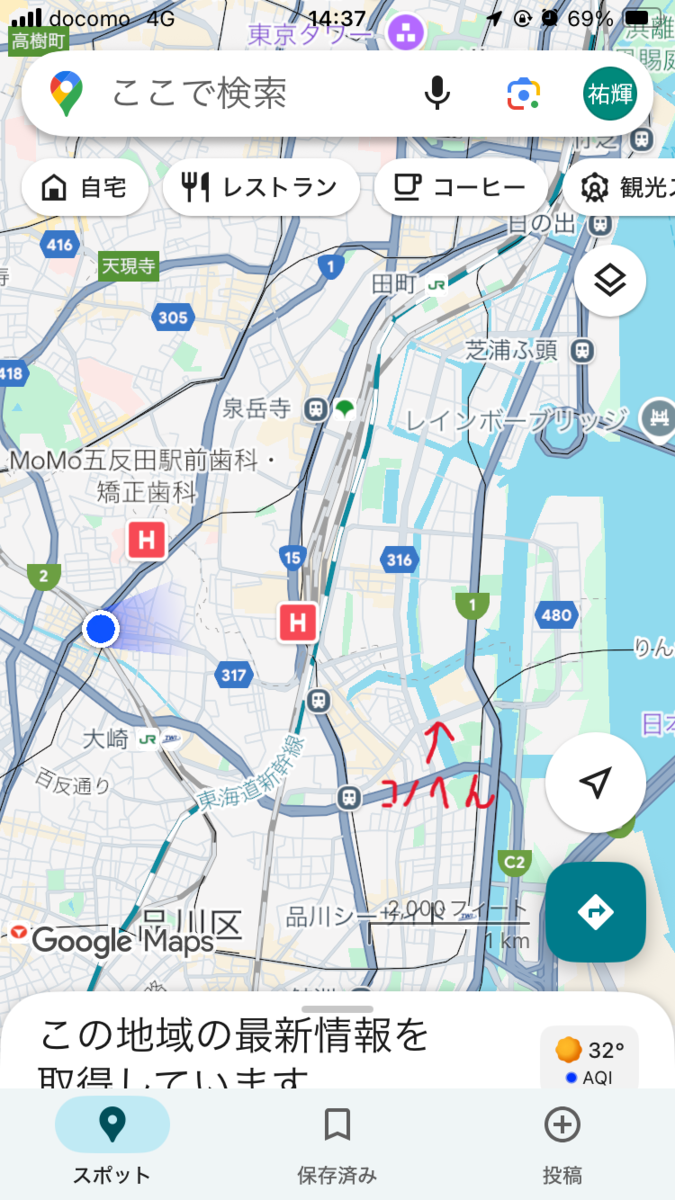675x1200 pixels.
Task: Filter by the コーヒー chip
Action: coord(461,187)
